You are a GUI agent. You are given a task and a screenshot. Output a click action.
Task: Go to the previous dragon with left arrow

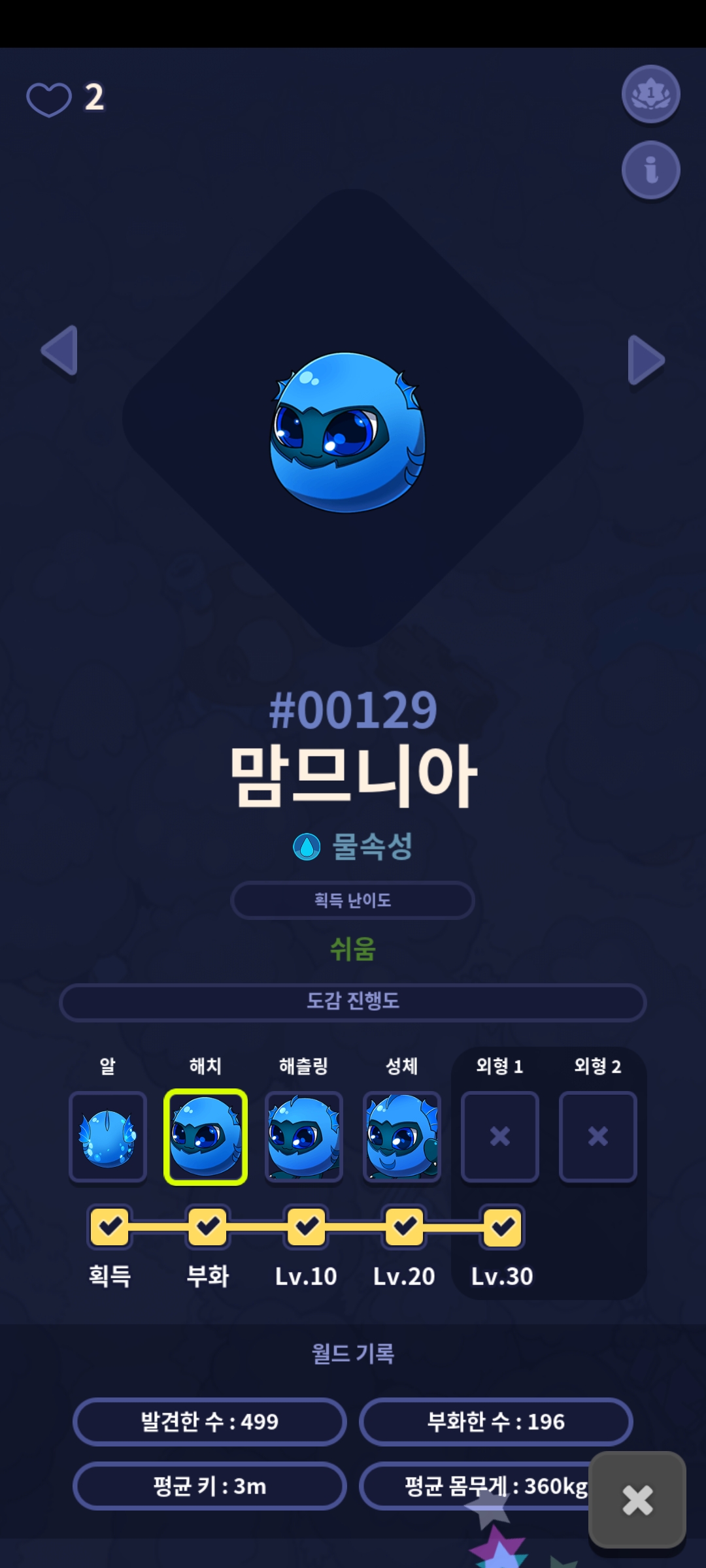(x=59, y=351)
